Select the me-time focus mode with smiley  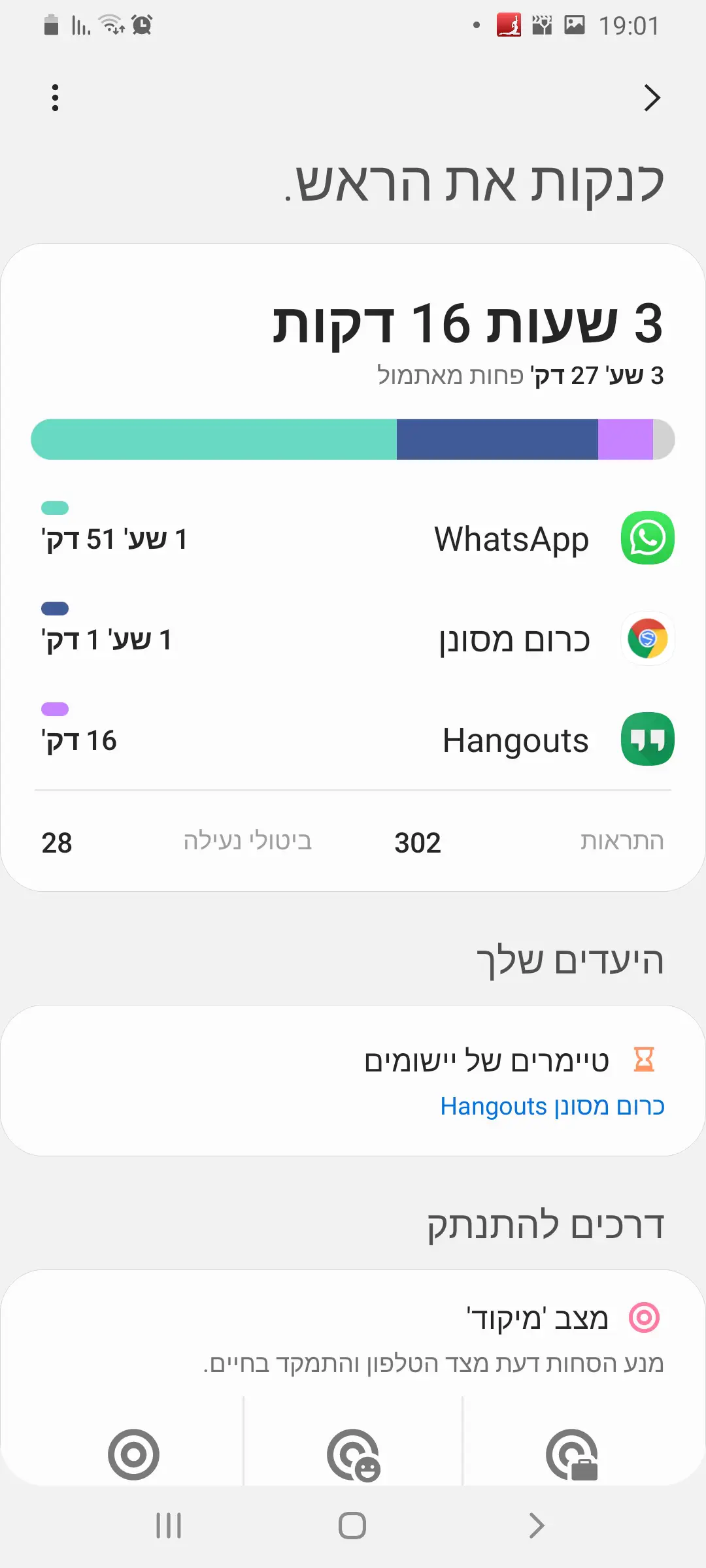tap(353, 1454)
